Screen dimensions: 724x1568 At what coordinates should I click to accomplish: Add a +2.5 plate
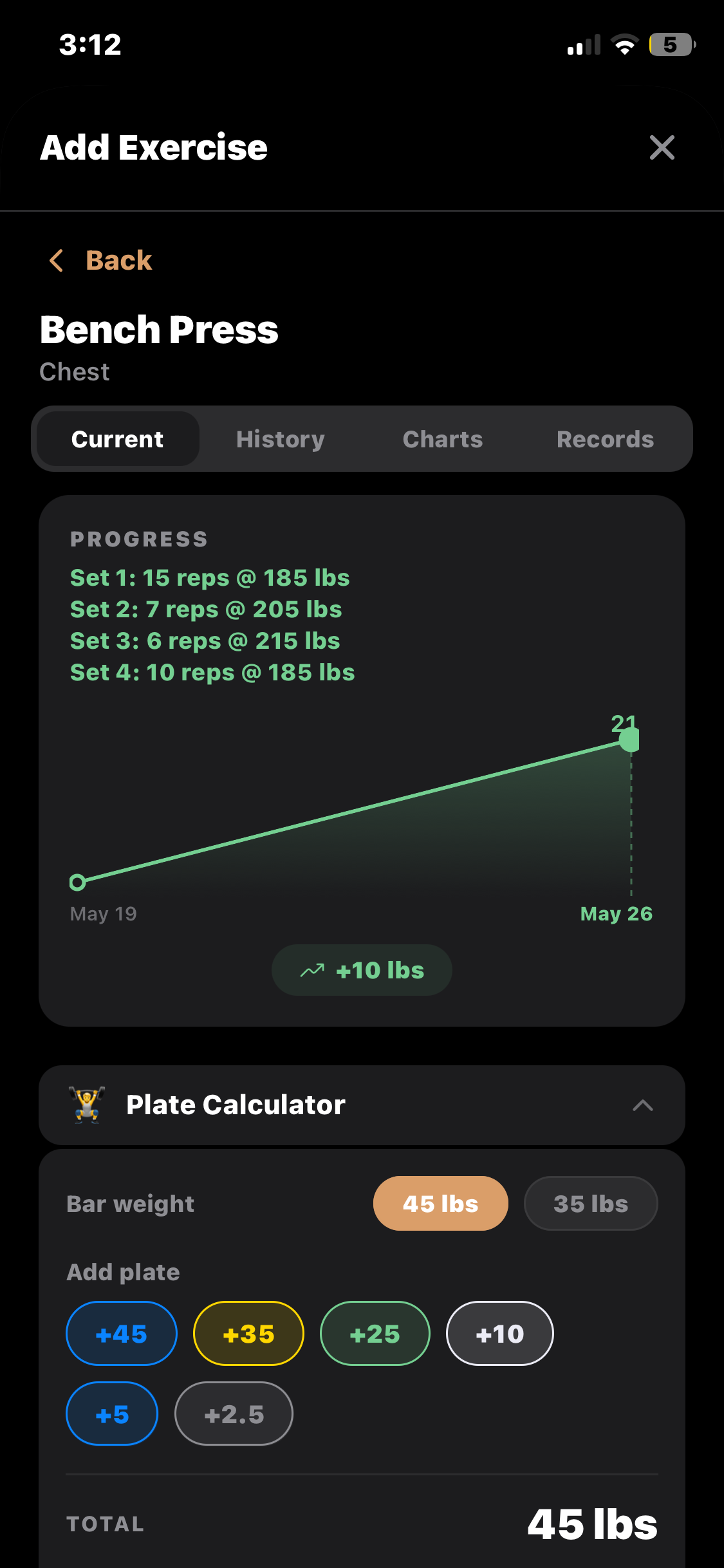coord(234,1414)
